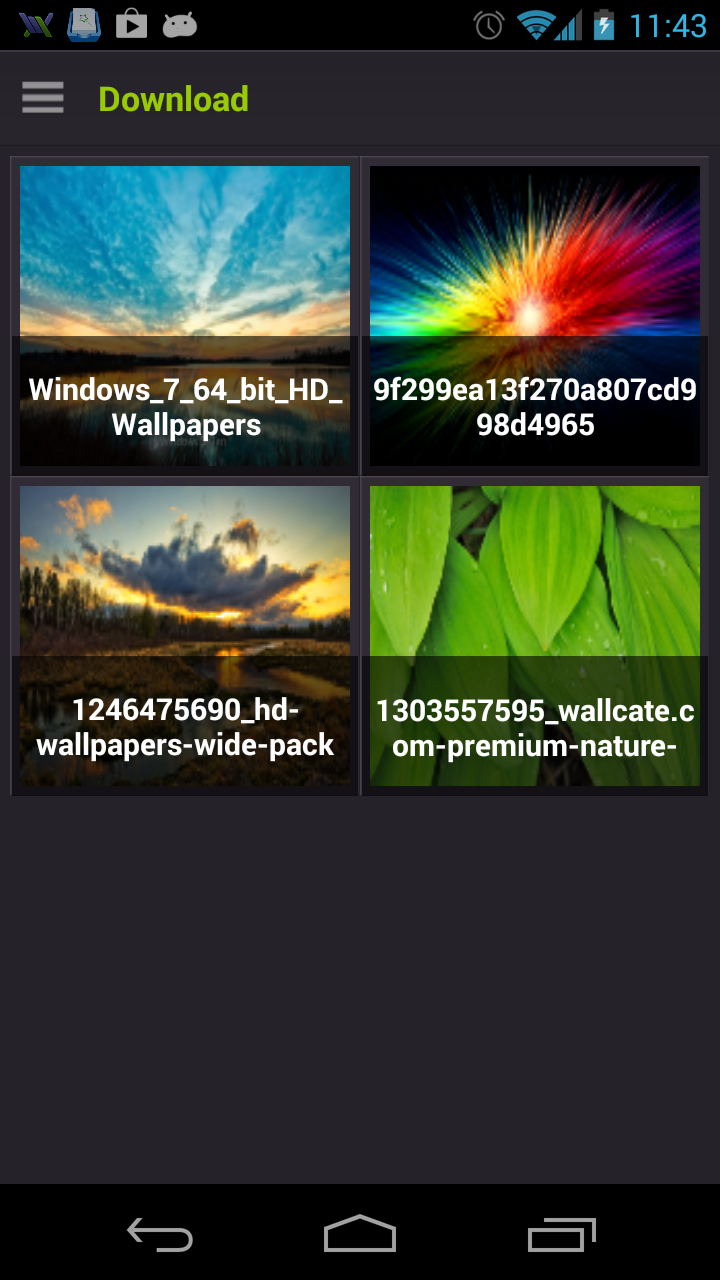
Task: Tap the leftmost notification bar icon
Action: tap(35, 24)
